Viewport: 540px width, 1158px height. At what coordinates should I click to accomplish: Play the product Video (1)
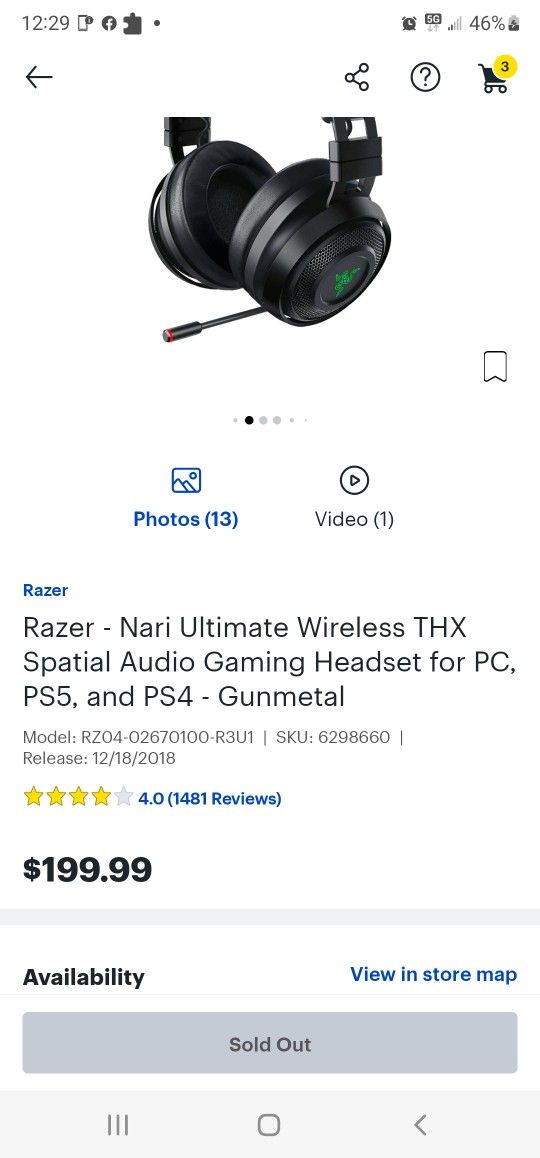pos(354,498)
